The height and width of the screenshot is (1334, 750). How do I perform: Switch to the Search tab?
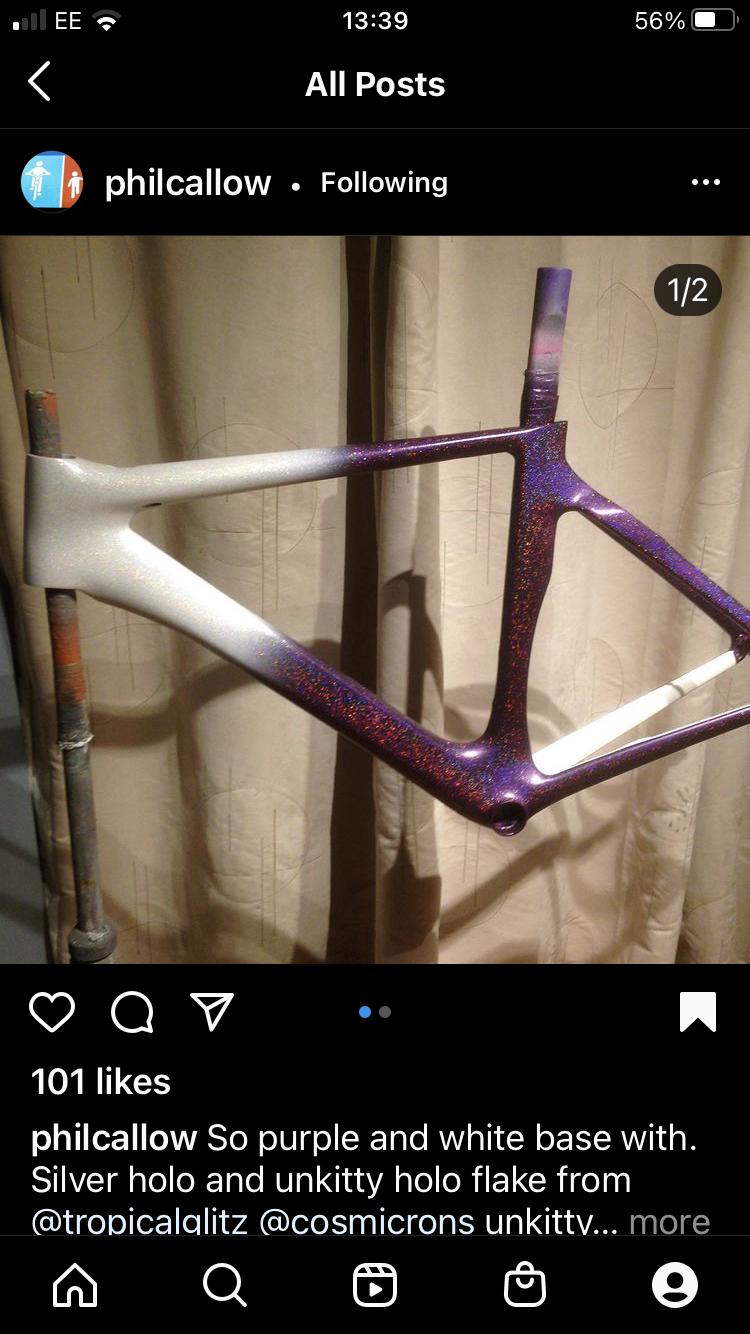click(225, 1285)
